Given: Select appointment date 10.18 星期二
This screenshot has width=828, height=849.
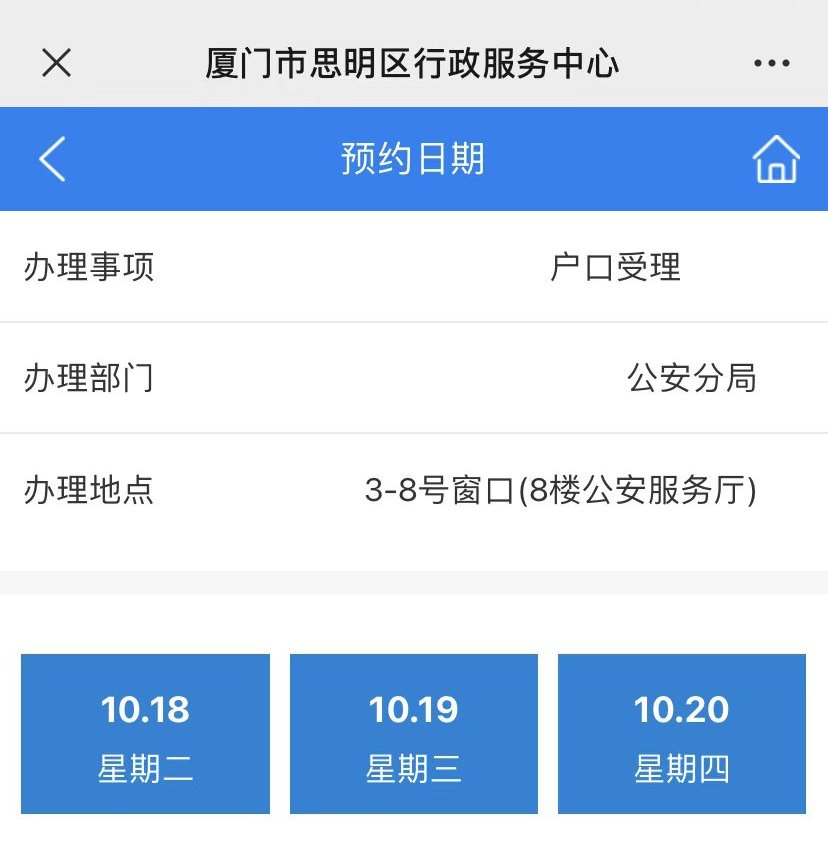Looking at the screenshot, I should (x=145, y=734).
